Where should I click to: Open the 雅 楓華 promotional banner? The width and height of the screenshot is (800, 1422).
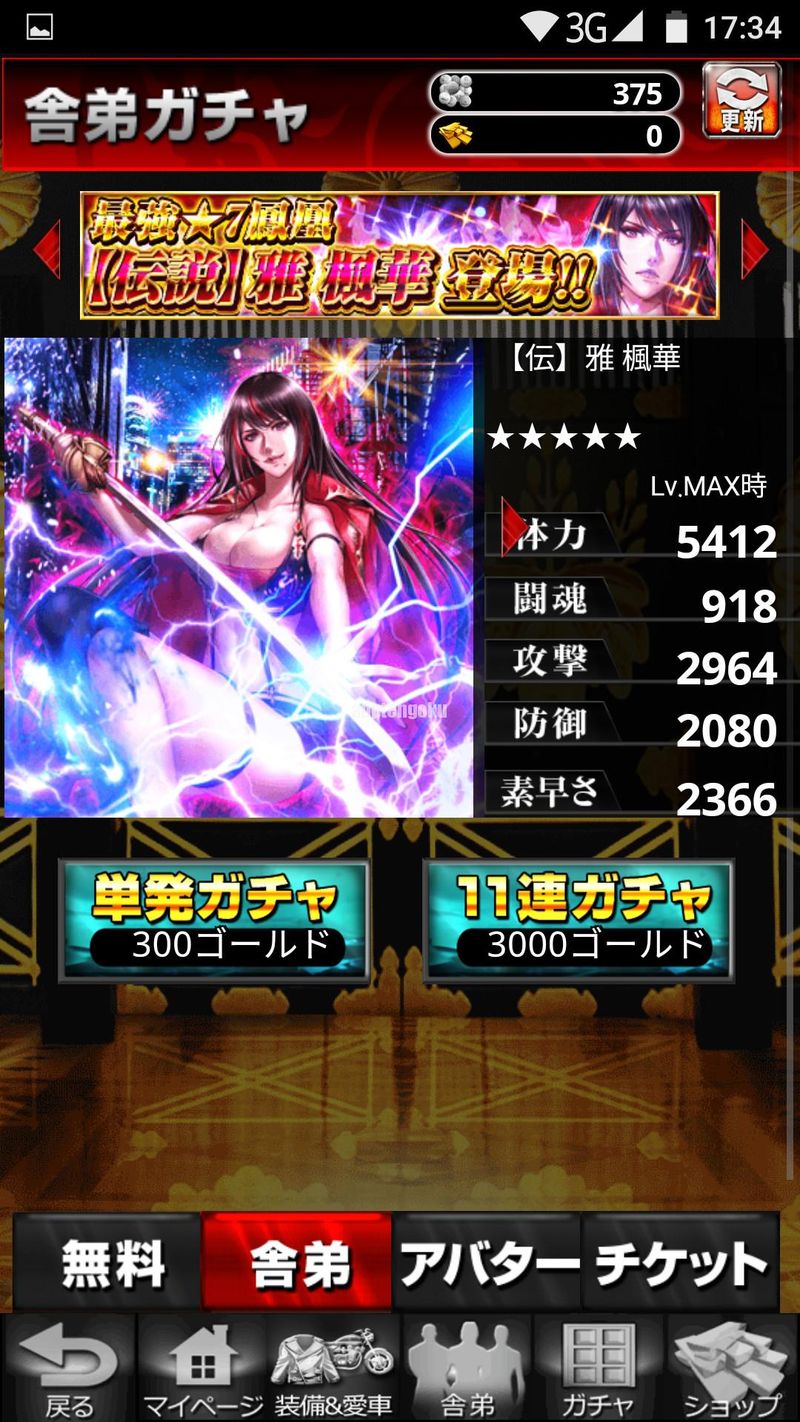(x=399, y=256)
